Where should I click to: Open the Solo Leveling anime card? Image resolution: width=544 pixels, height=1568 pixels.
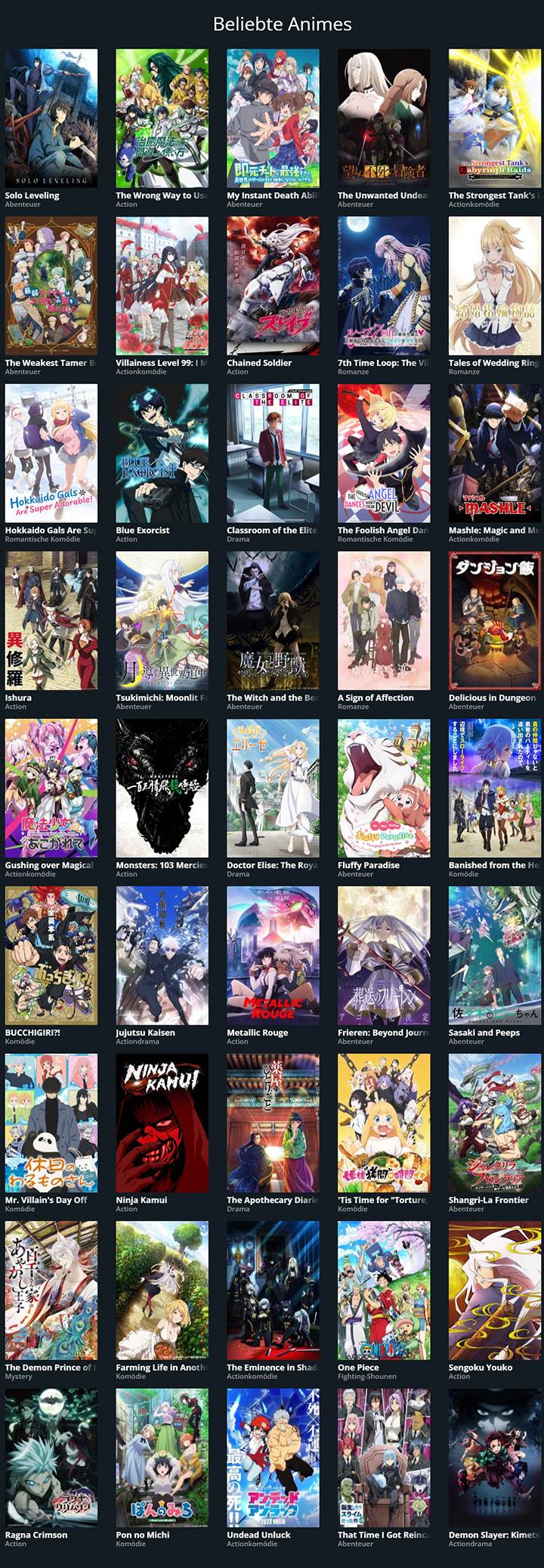click(51, 118)
